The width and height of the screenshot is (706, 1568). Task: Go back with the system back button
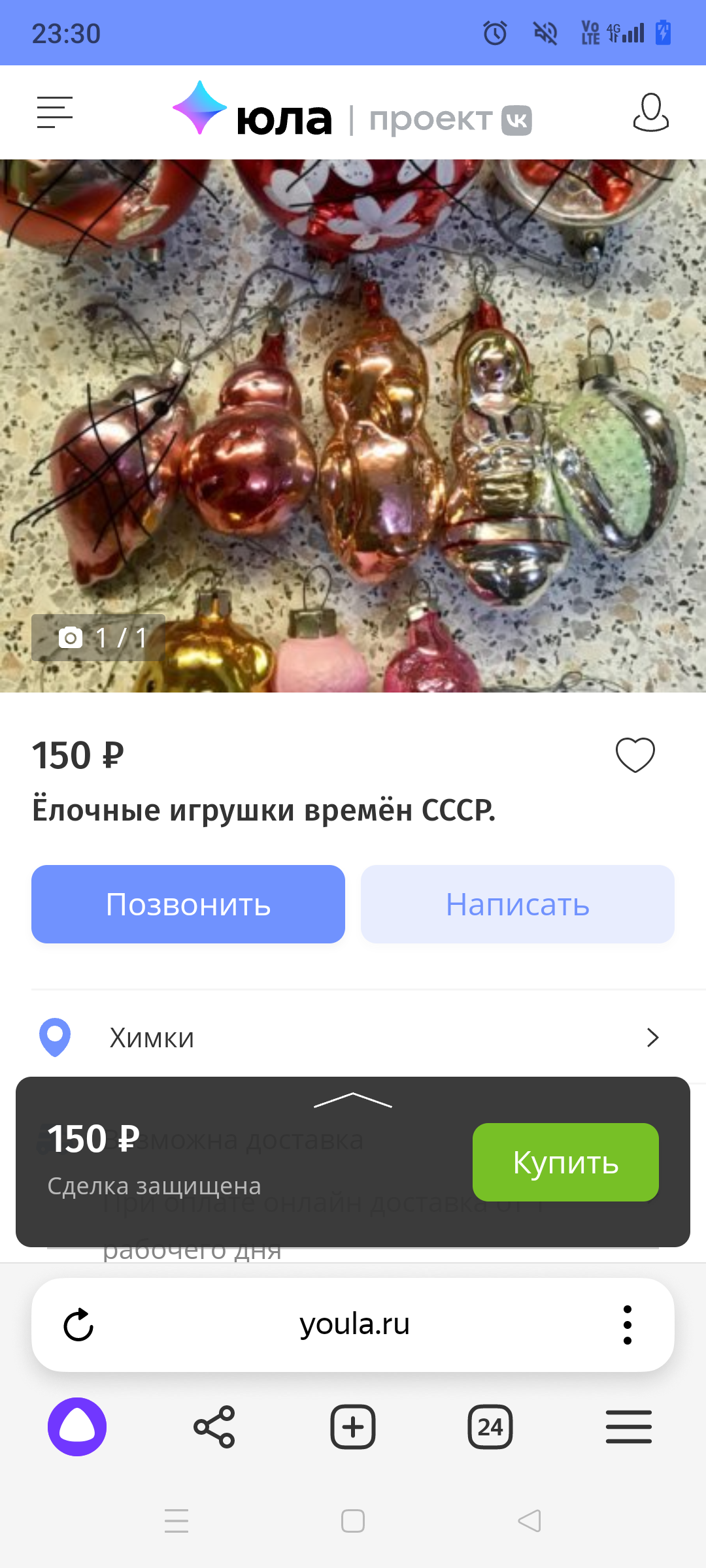[529, 1521]
